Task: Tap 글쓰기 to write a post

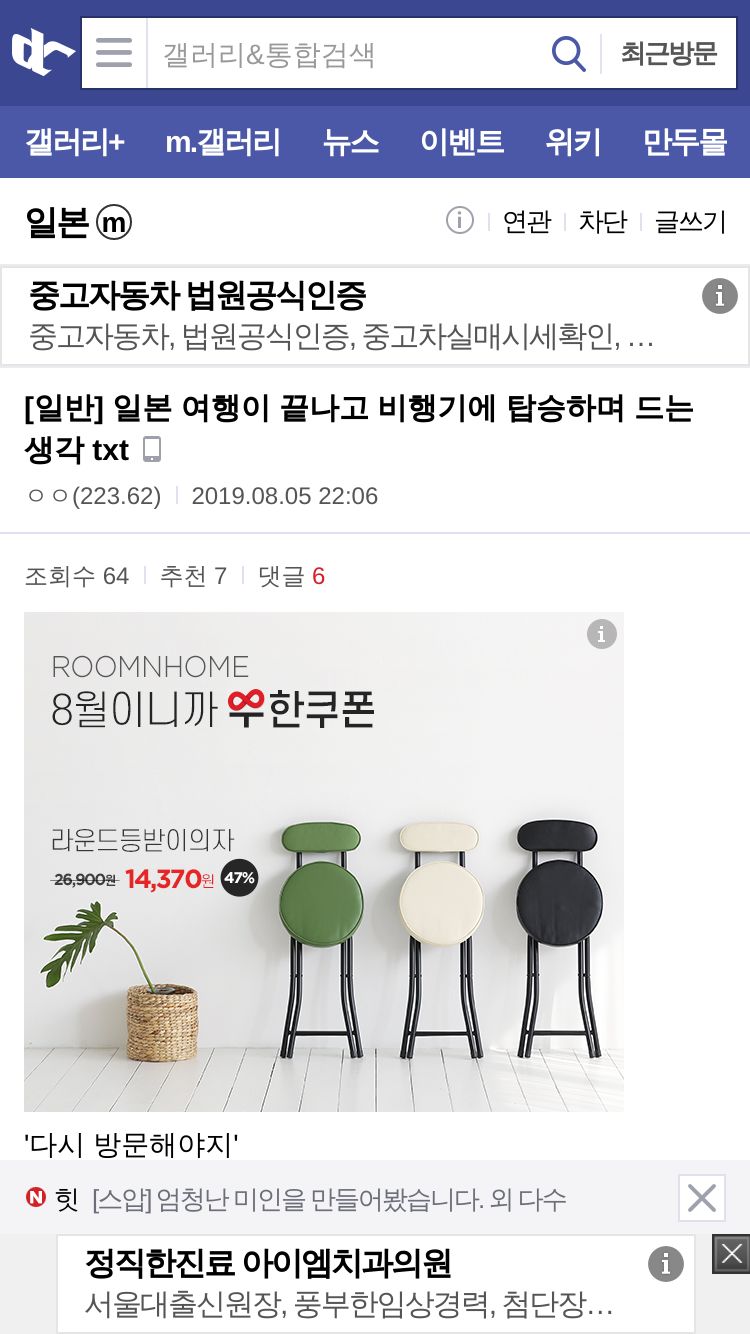Action: (690, 221)
